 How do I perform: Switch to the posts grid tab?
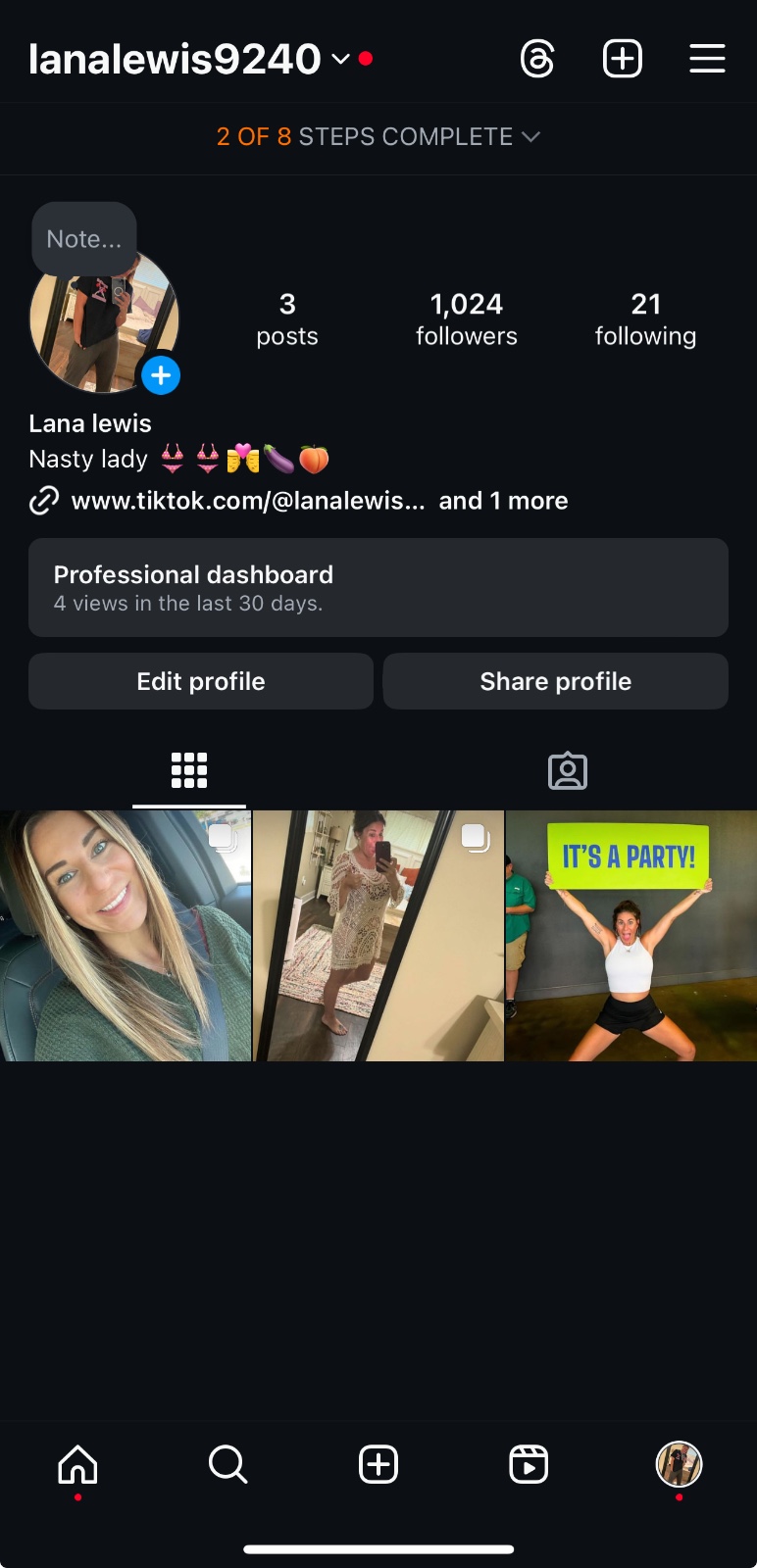coord(189,770)
